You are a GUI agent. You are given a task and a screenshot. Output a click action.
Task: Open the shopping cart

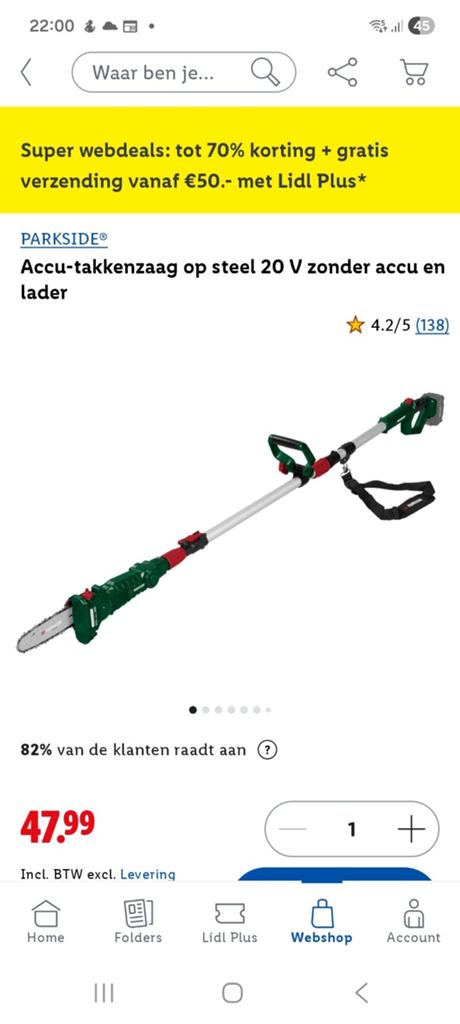[414, 72]
